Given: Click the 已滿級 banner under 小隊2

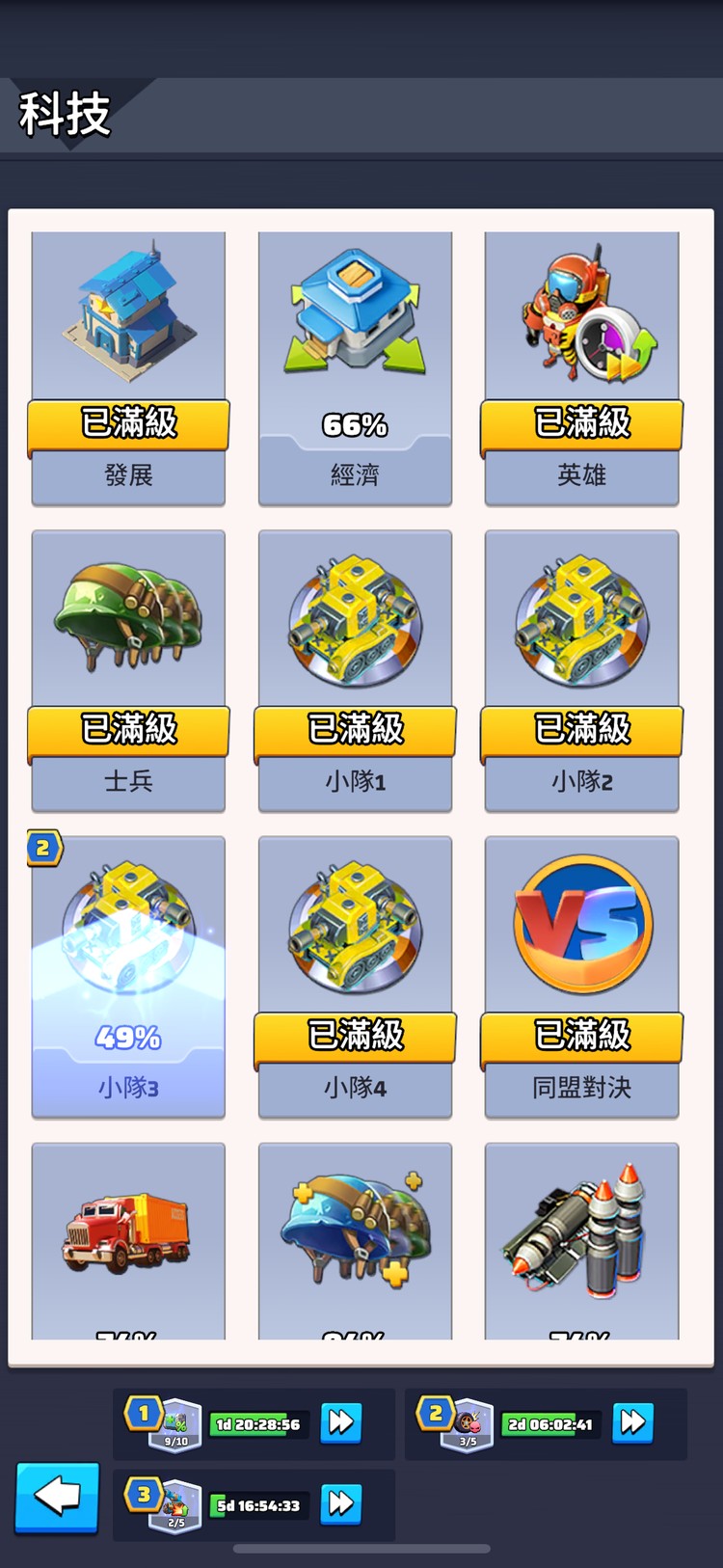Looking at the screenshot, I should click(580, 731).
